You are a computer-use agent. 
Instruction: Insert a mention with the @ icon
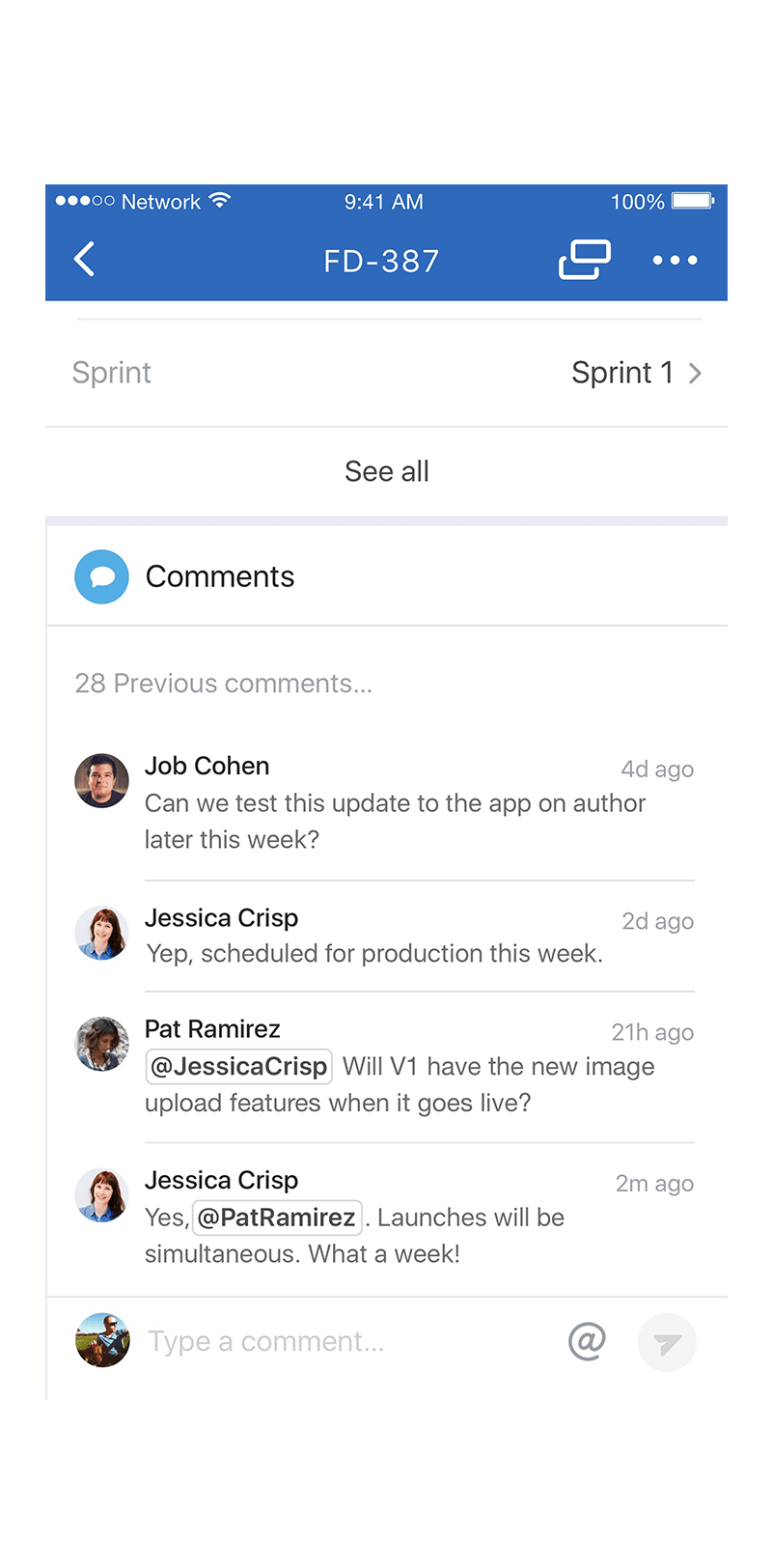[587, 1341]
